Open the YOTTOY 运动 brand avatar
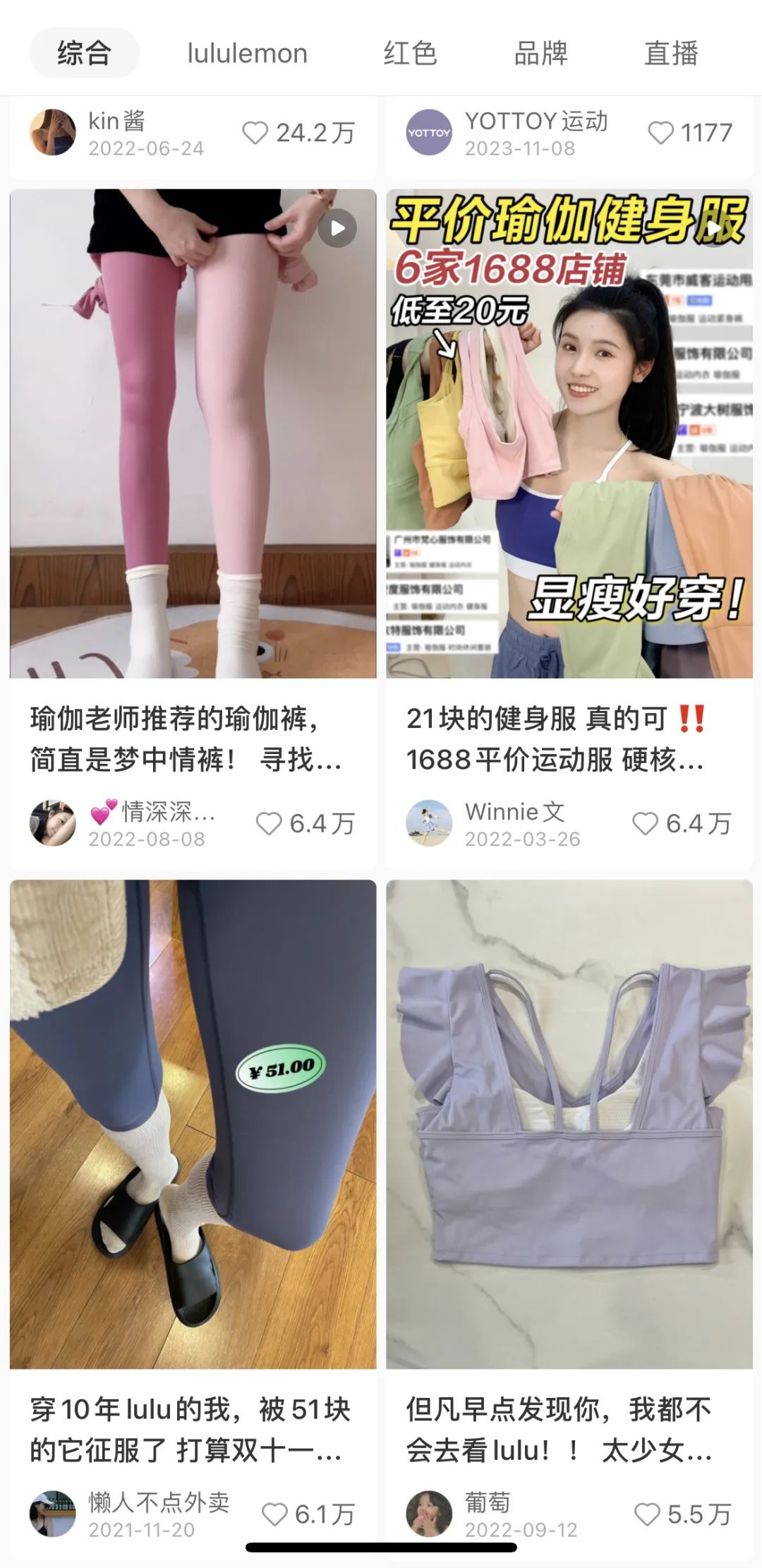 click(430, 132)
